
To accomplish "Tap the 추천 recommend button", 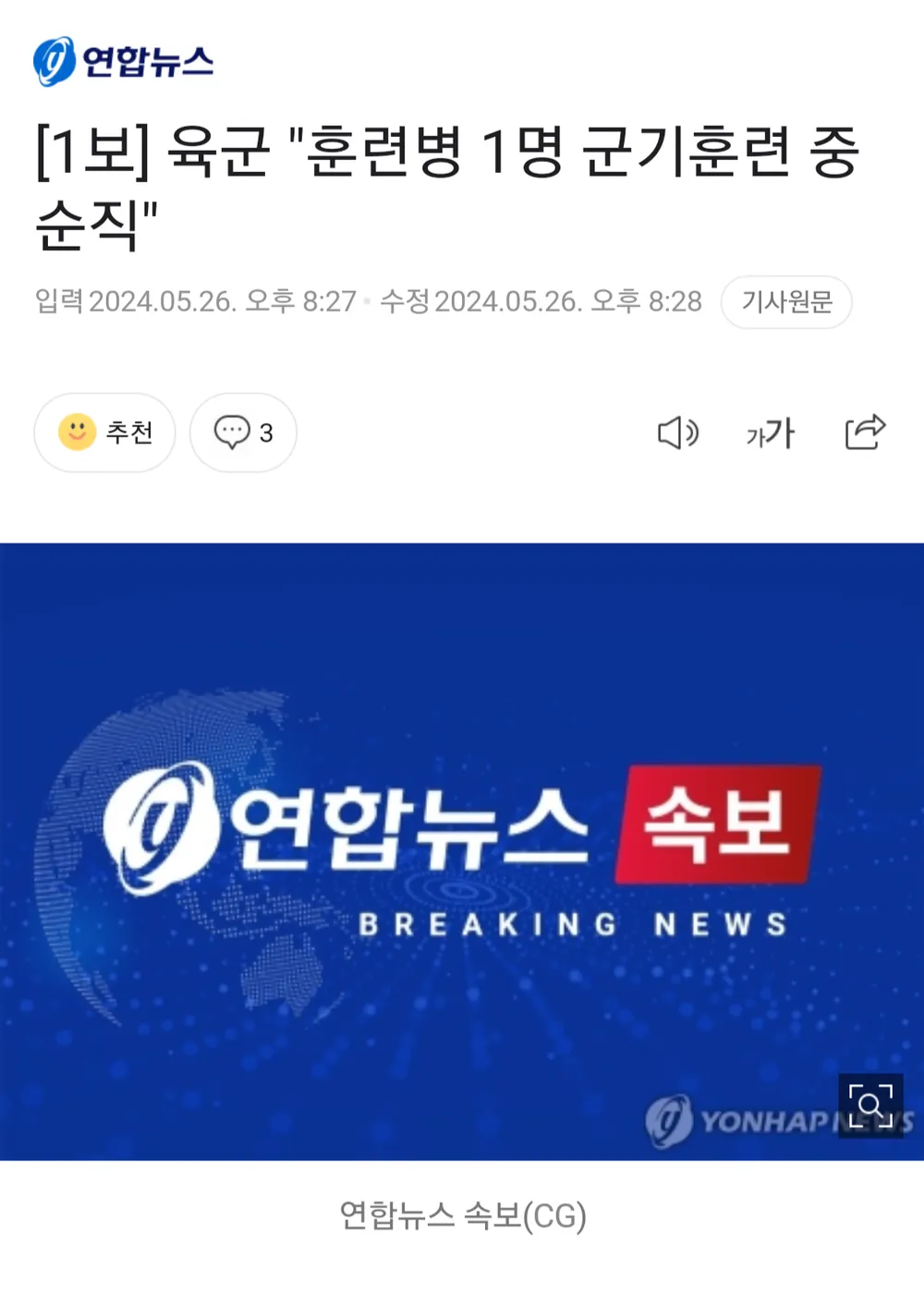I will (x=104, y=433).
